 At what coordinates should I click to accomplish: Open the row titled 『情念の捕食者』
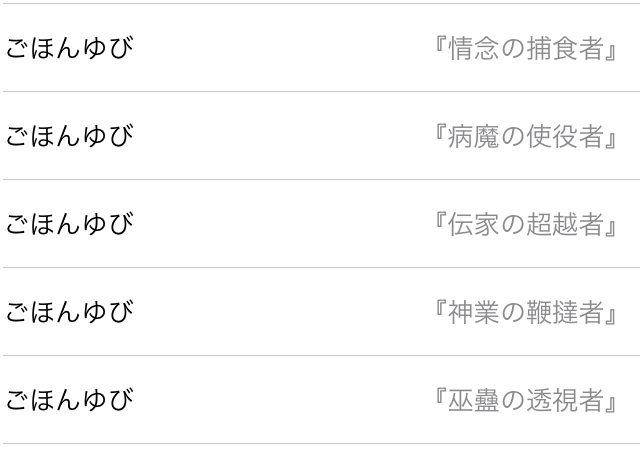(321, 48)
